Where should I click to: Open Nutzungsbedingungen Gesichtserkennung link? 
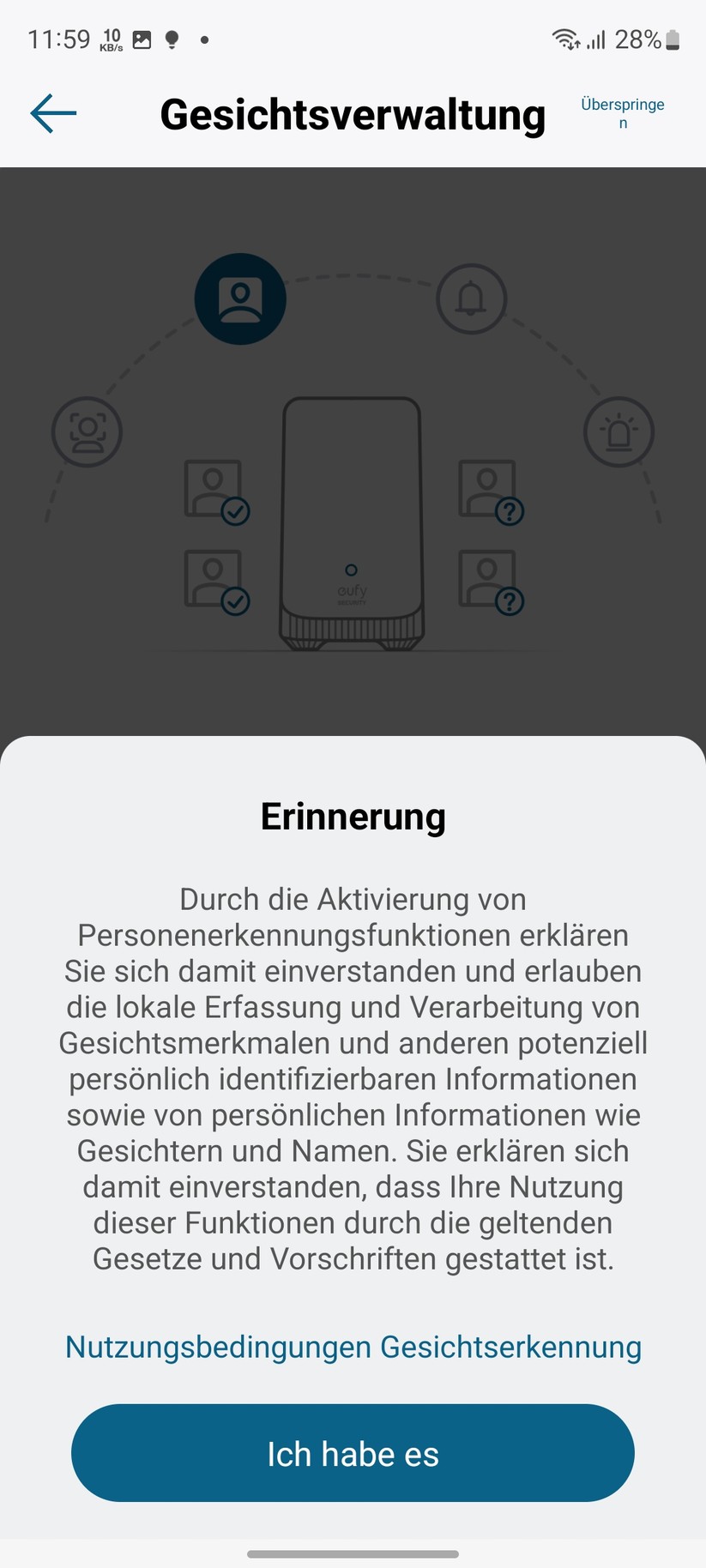tap(352, 1347)
